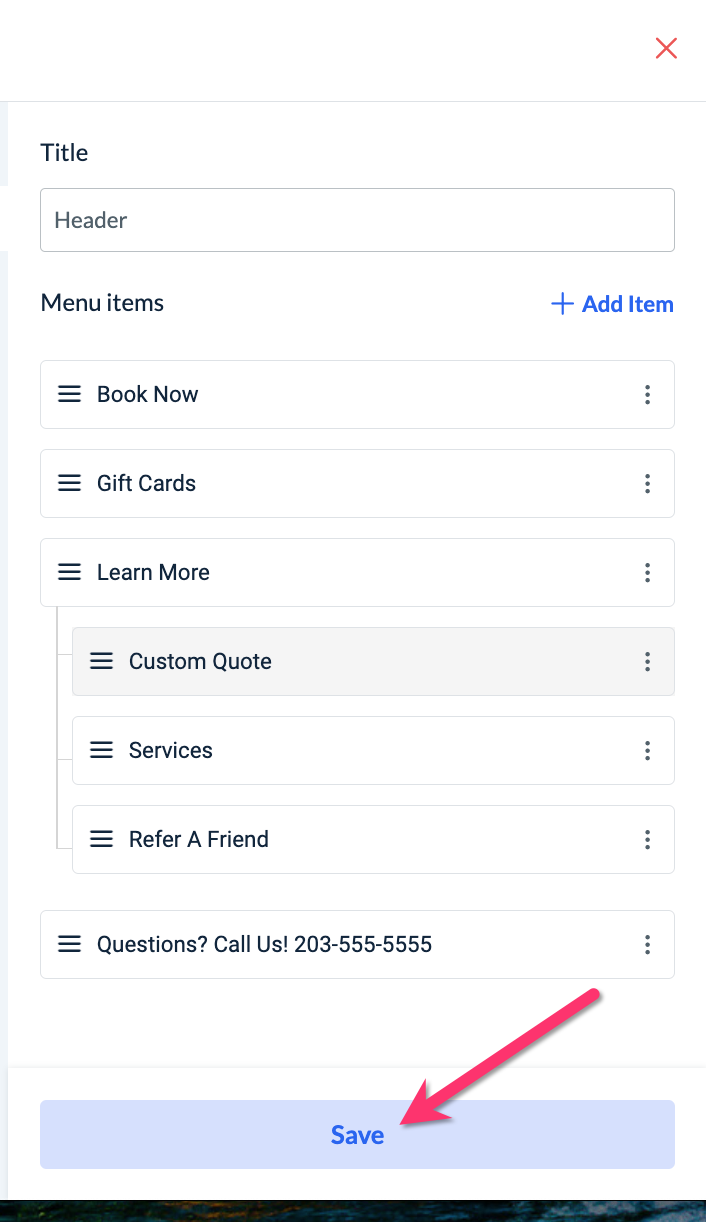The height and width of the screenshot is (1222, 706).
Task: Open options for Refer A Friend item
Action: point(647,839)
